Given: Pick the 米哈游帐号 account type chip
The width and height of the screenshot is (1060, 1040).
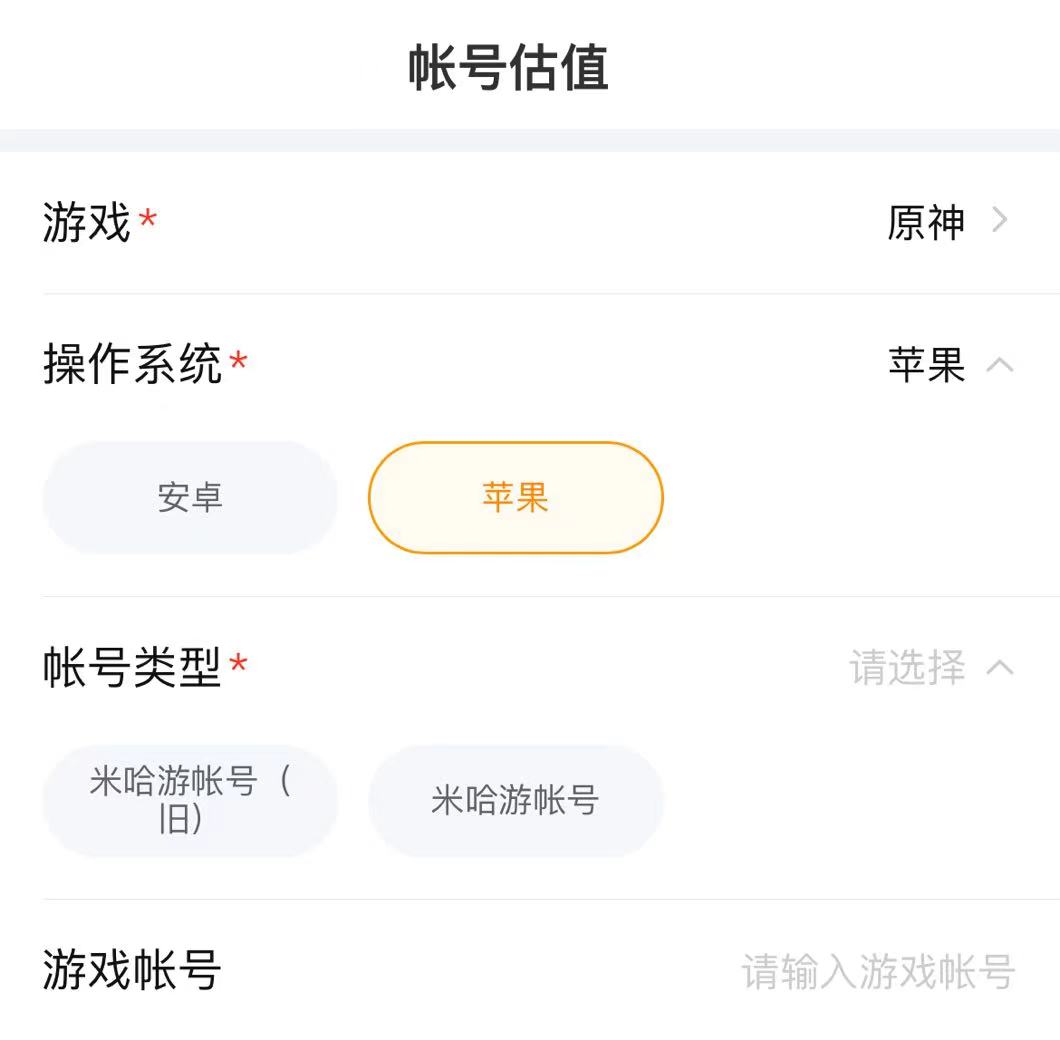Looking at the screenshot, I should click(x=515, y=800).
